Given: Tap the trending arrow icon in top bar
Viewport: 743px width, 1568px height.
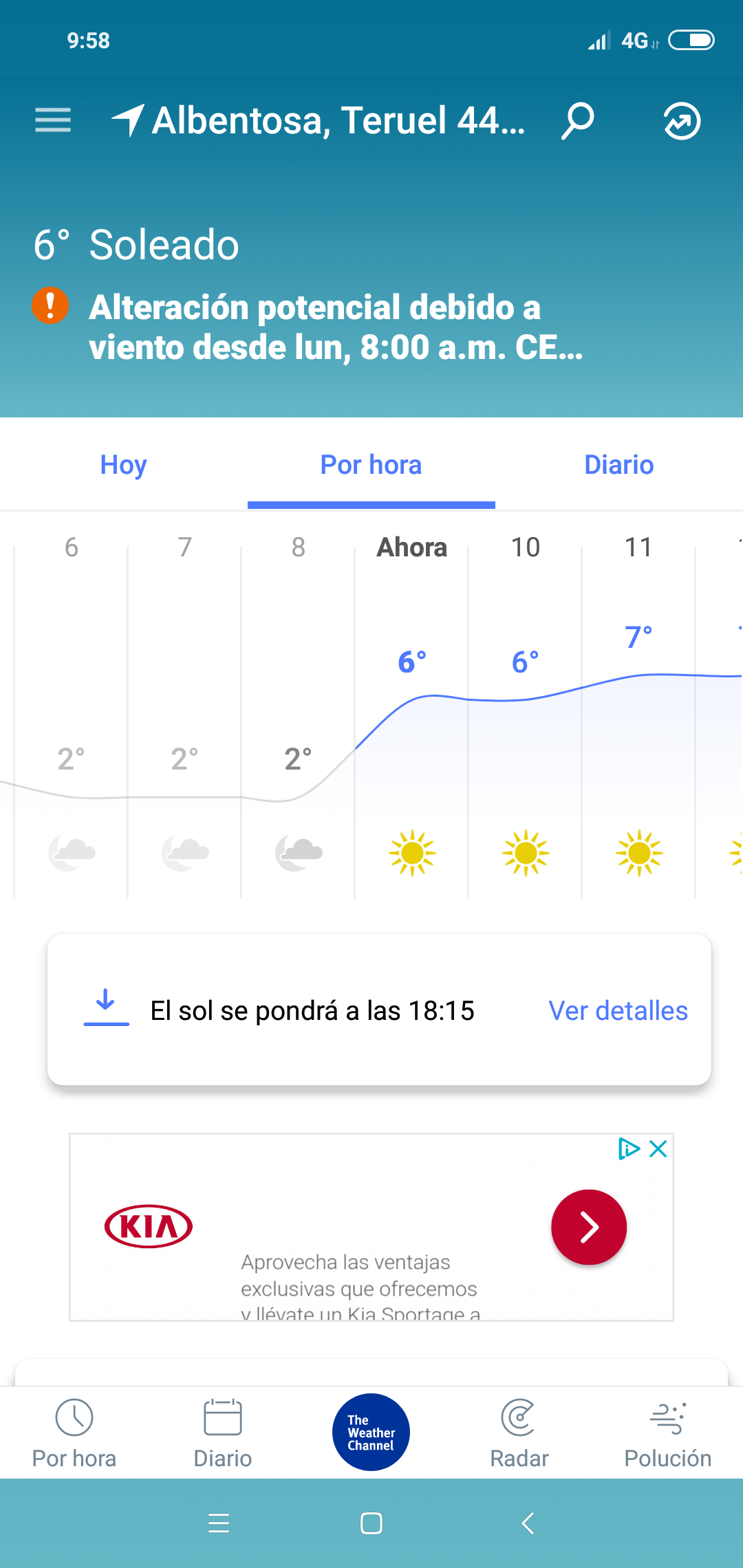Looking at the screenshot, I should click(x=681, y=122).
